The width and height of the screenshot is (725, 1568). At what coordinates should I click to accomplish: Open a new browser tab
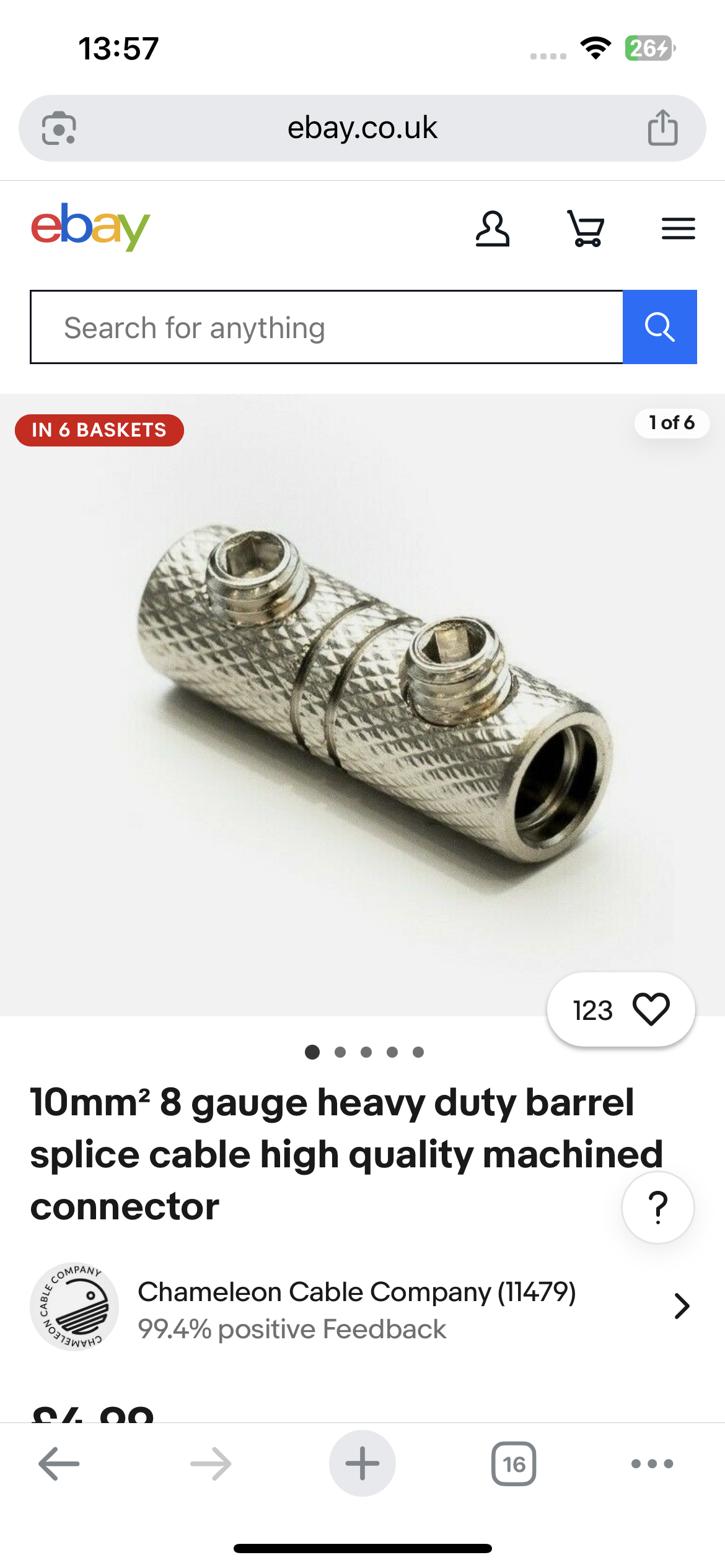click(x=362, y=1464)
